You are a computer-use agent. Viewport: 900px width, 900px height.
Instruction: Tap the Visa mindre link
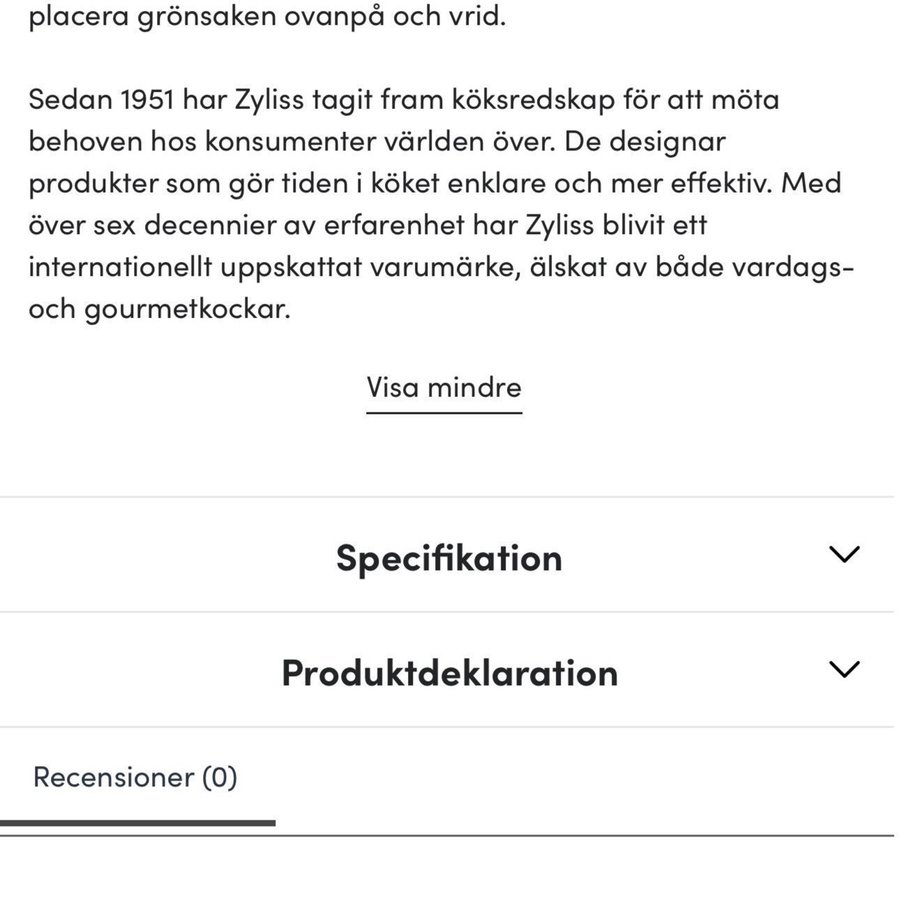coord(444,388)
